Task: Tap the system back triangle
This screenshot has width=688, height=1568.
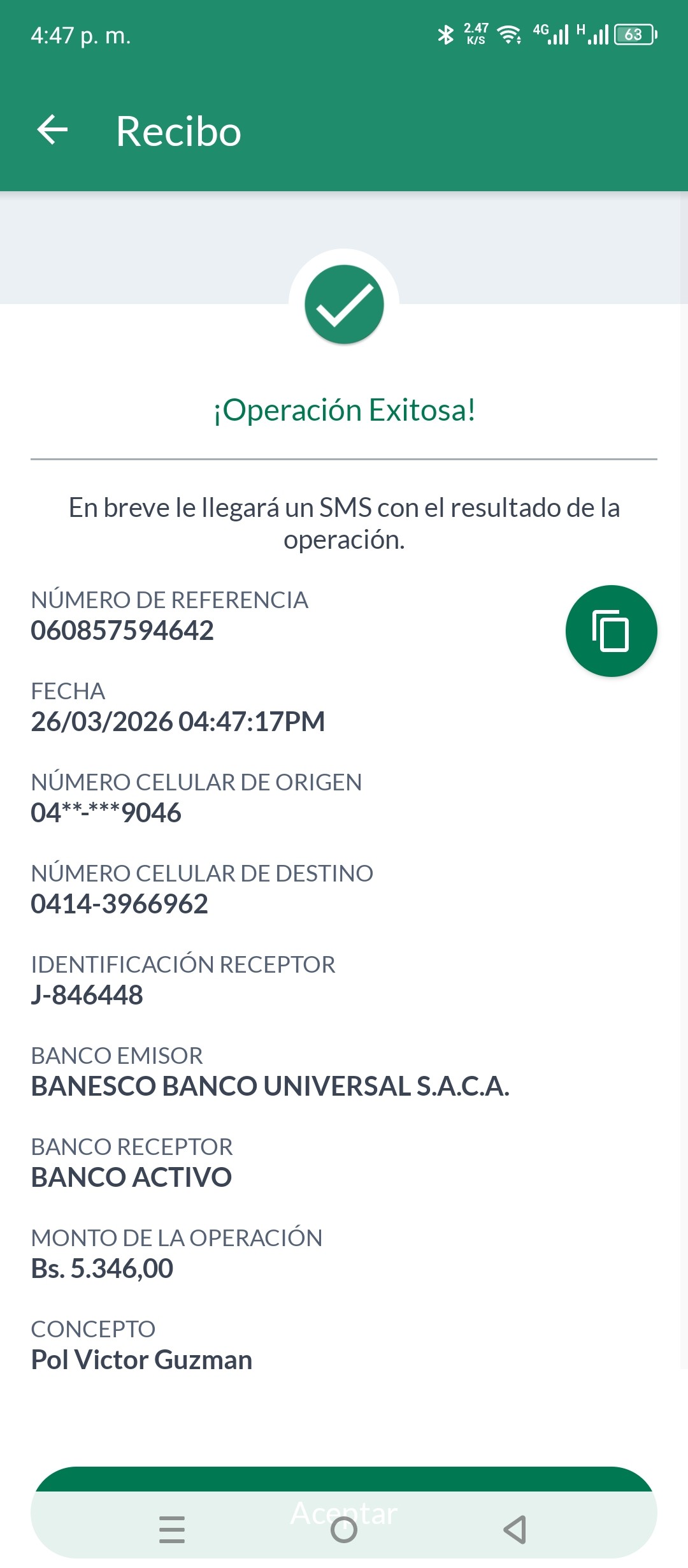Action: pyautogui.click(x=515, y=1530)
